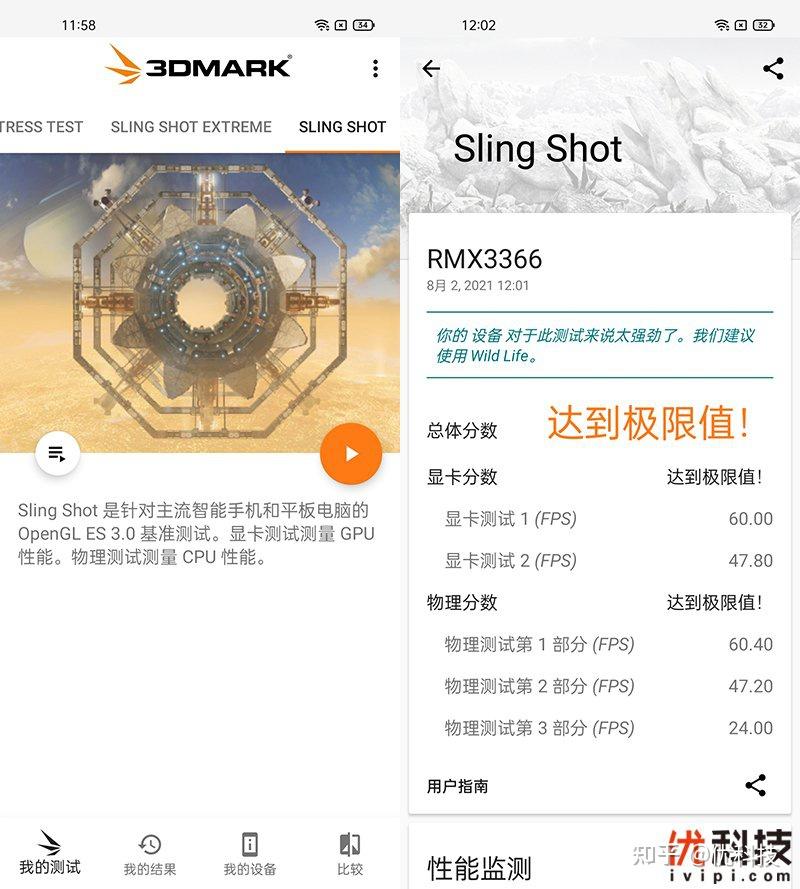This screenshot has width=800, height=889.
Task: Open the benchmark description toggle icon
Action: [x=57, y=453]
